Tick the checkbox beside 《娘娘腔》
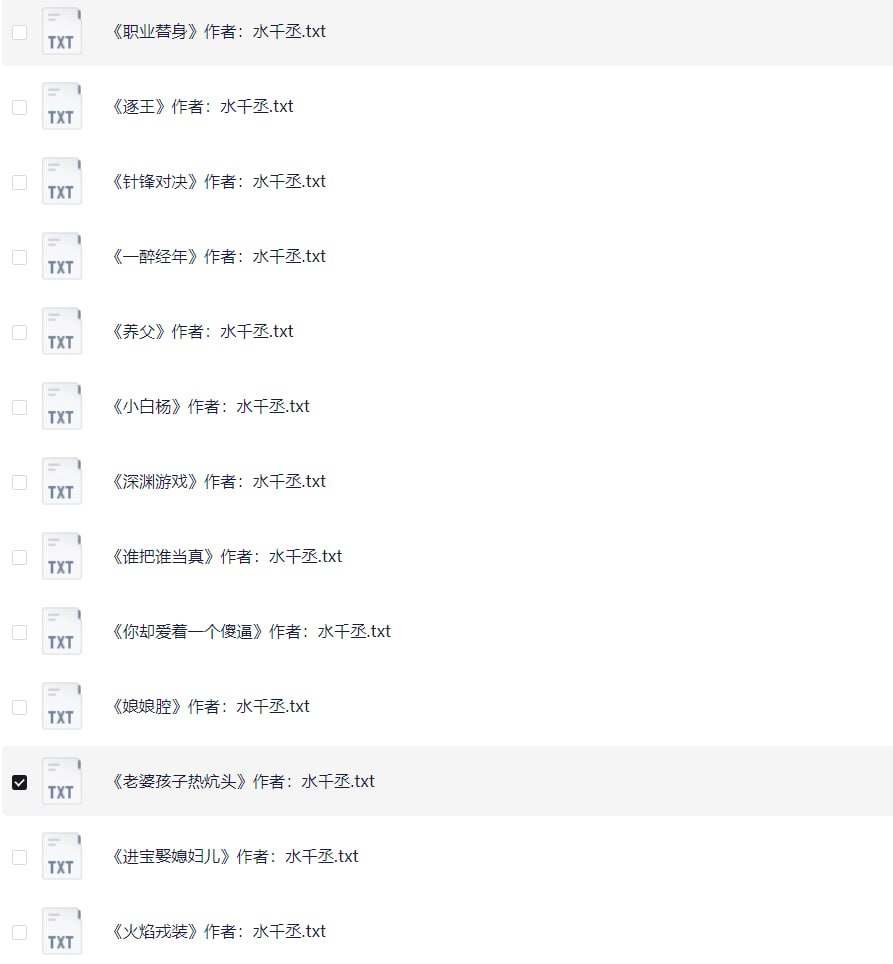This screenshot has width=893, height=964. (19, 707)
